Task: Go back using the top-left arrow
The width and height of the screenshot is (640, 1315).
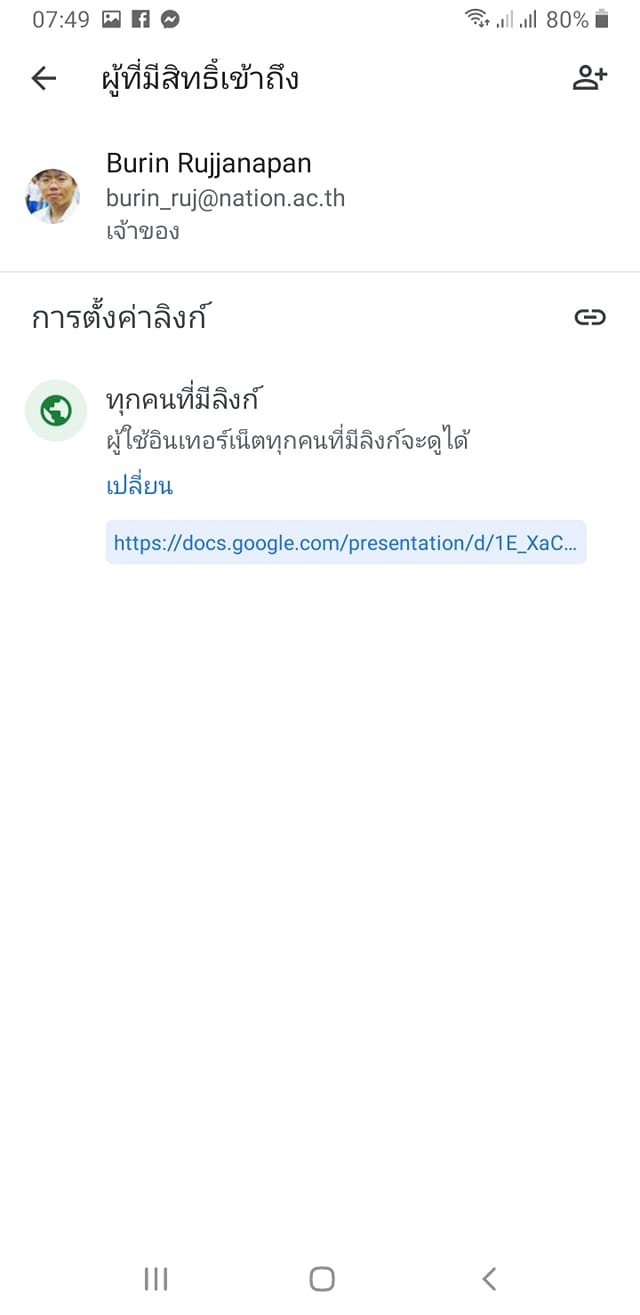Action: tap(44, 78)
